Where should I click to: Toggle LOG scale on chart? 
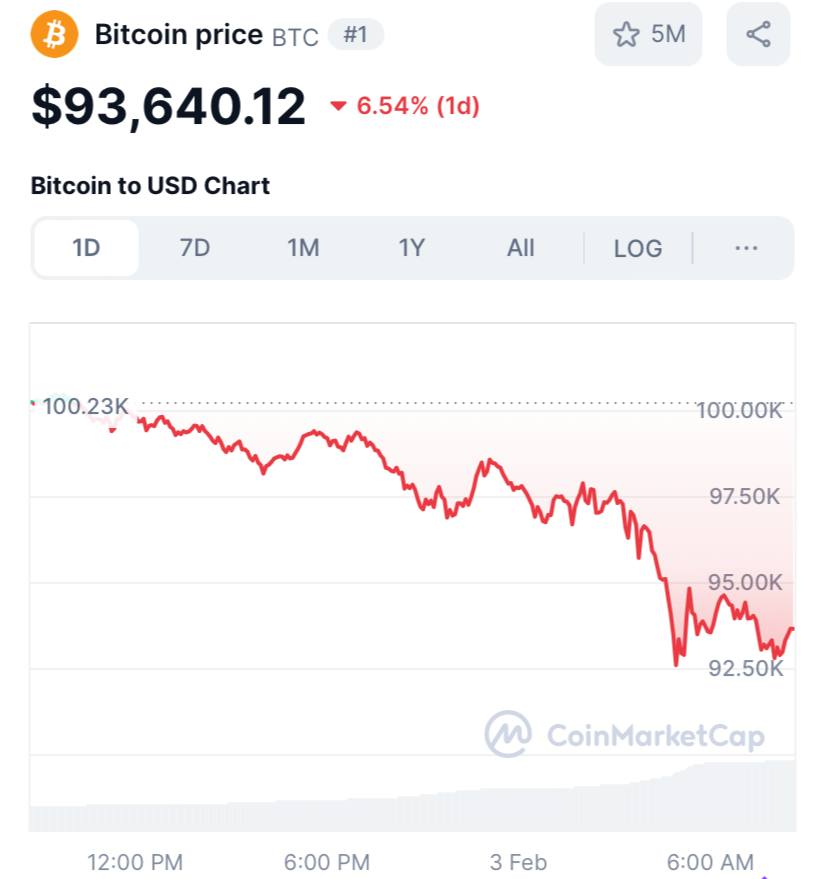coord(638,248)
